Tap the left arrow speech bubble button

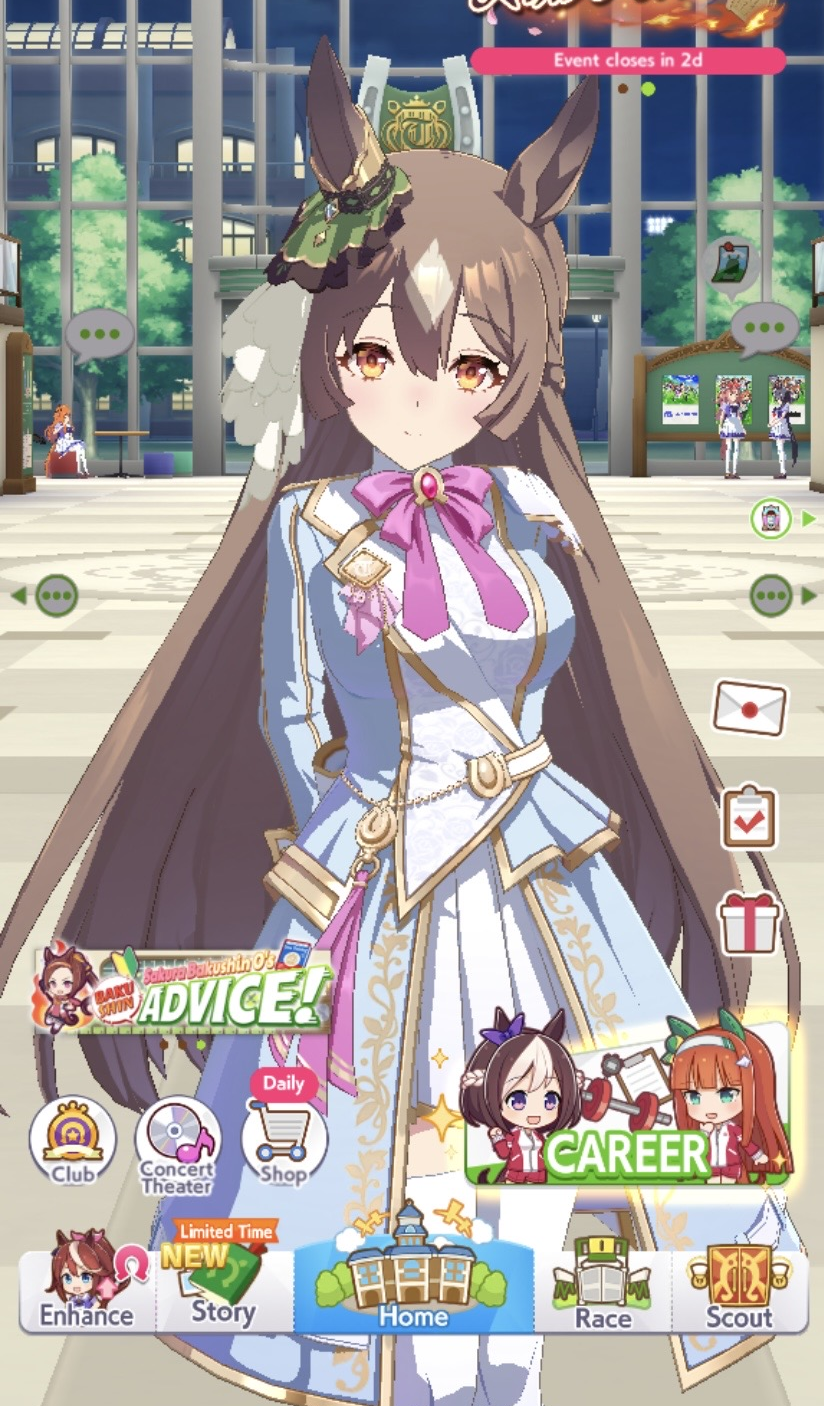46,596
